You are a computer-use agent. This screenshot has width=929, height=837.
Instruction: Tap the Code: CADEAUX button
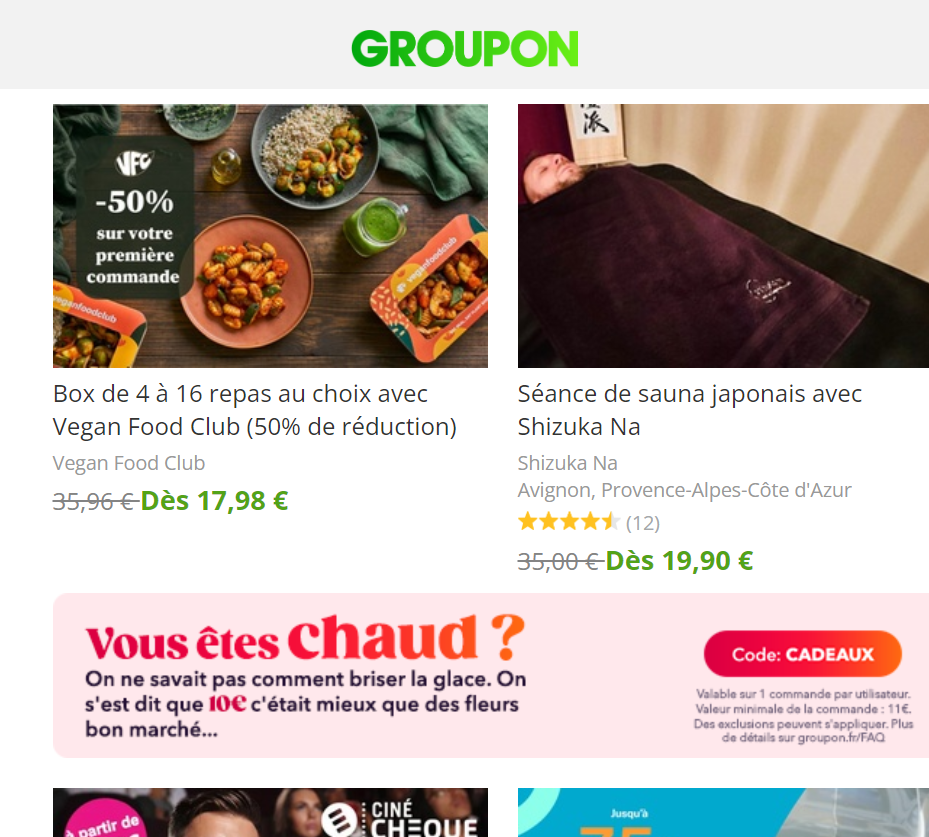802,655
